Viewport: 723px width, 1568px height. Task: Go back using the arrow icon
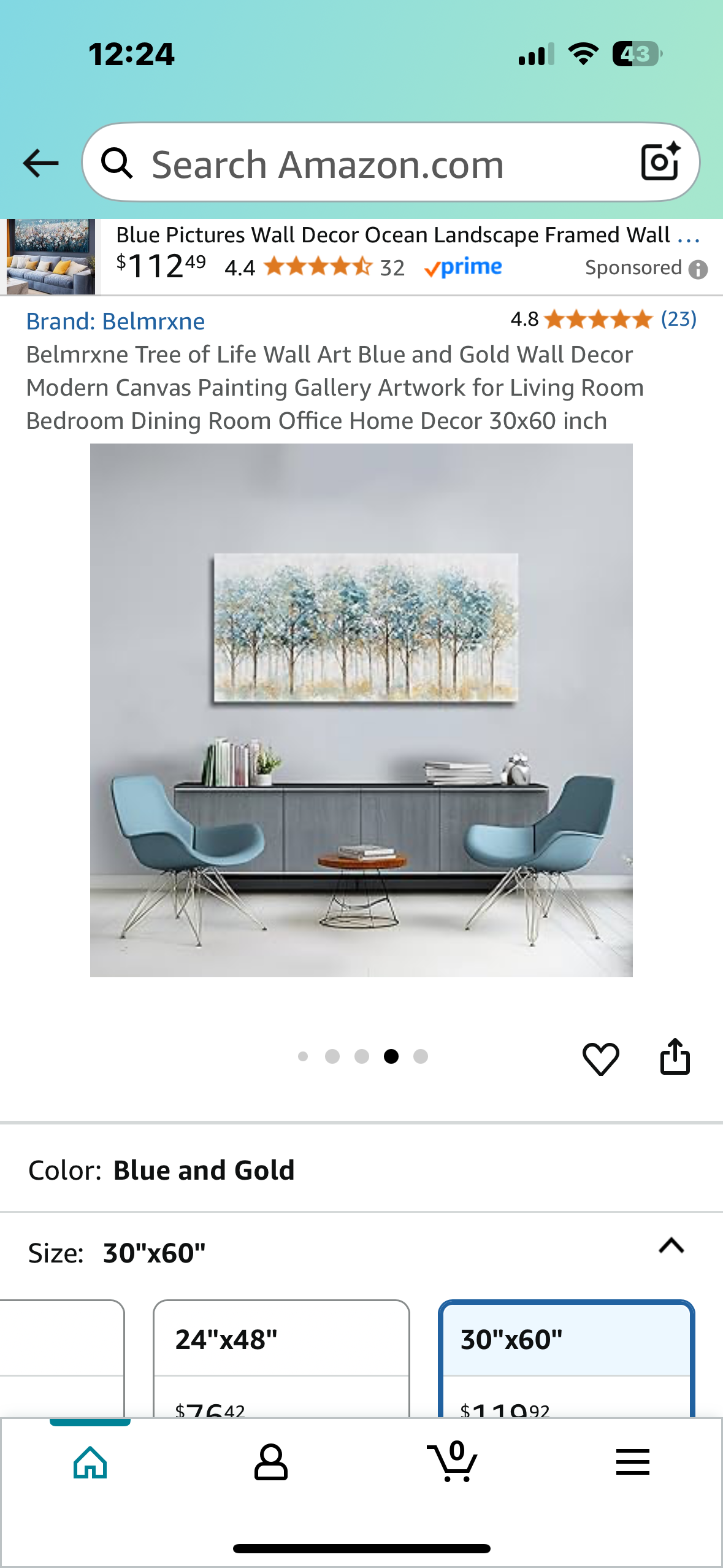click(x=40, y=163)
